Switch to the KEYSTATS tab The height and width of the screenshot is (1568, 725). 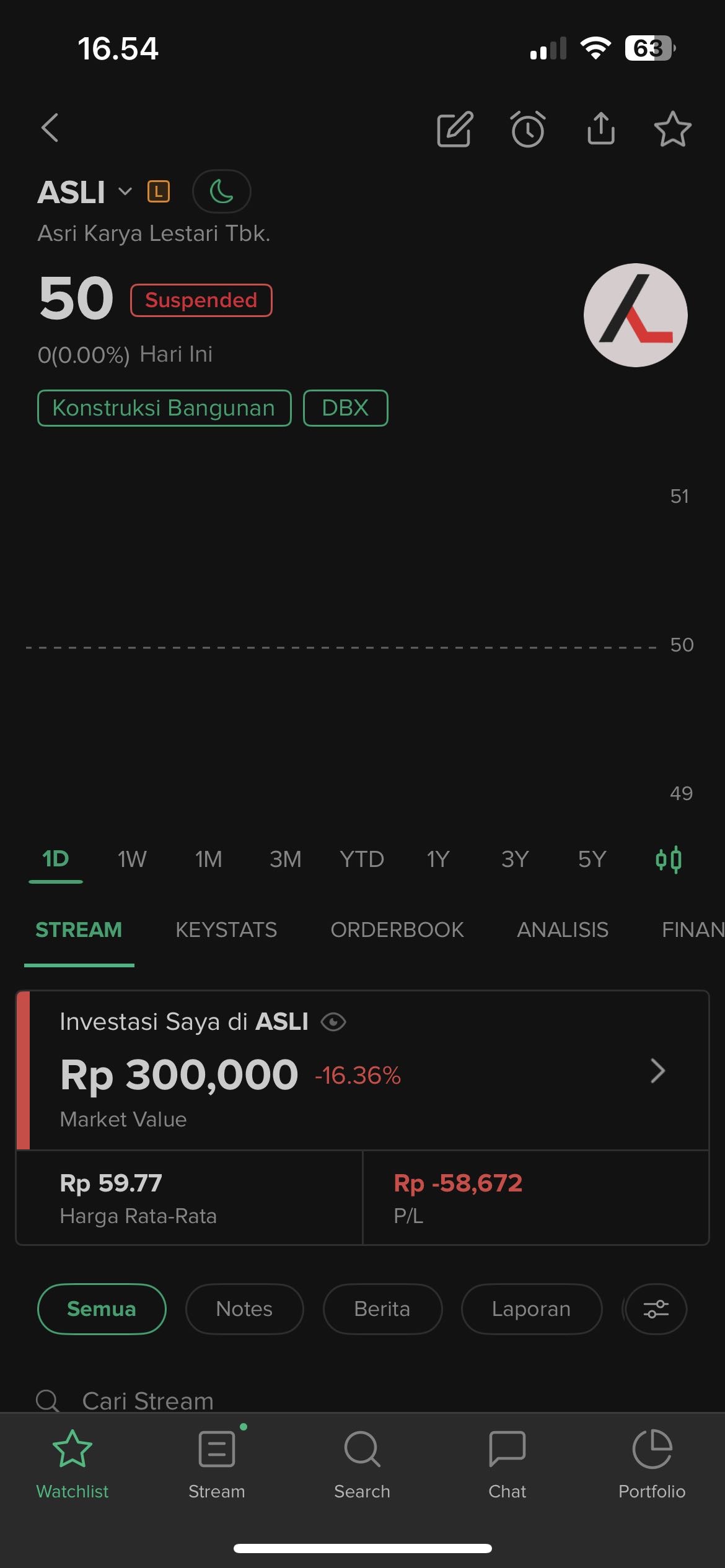[226, 930]
